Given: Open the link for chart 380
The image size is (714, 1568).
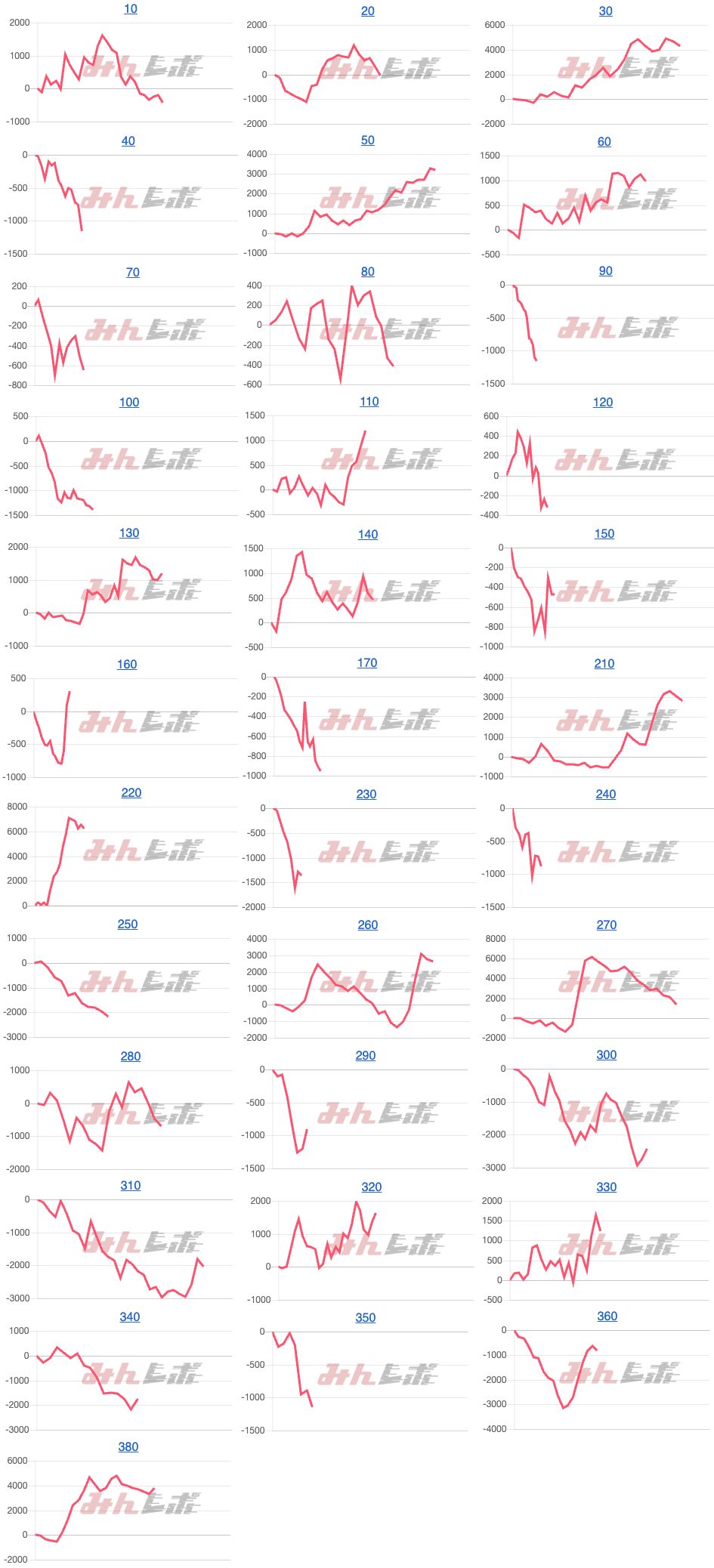Looking at the screenshot, I should (x=128, y=1447).
